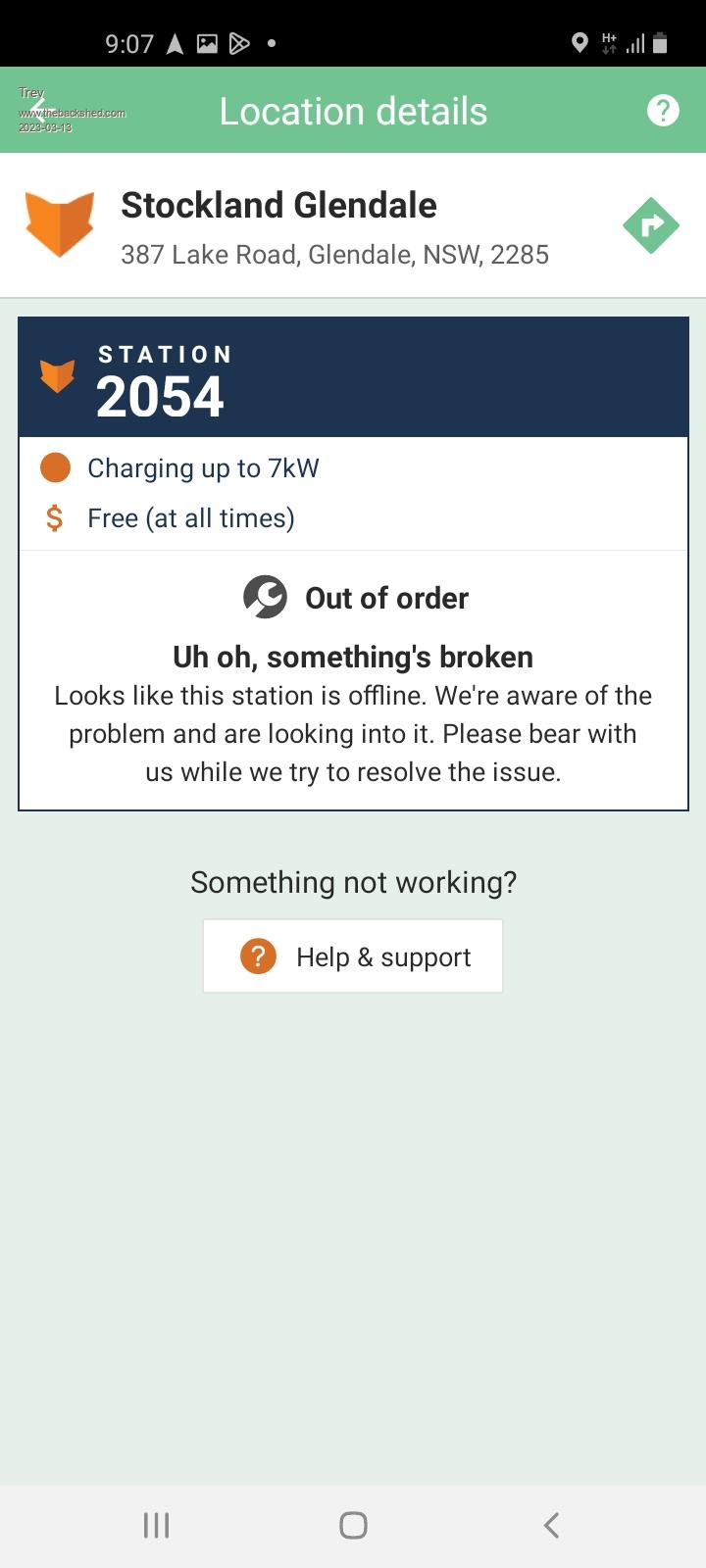Image resolution: width=706 pixels, height=1568 pixels.
Task: Open the recent apps view
Action: [x=156, y=1525]
